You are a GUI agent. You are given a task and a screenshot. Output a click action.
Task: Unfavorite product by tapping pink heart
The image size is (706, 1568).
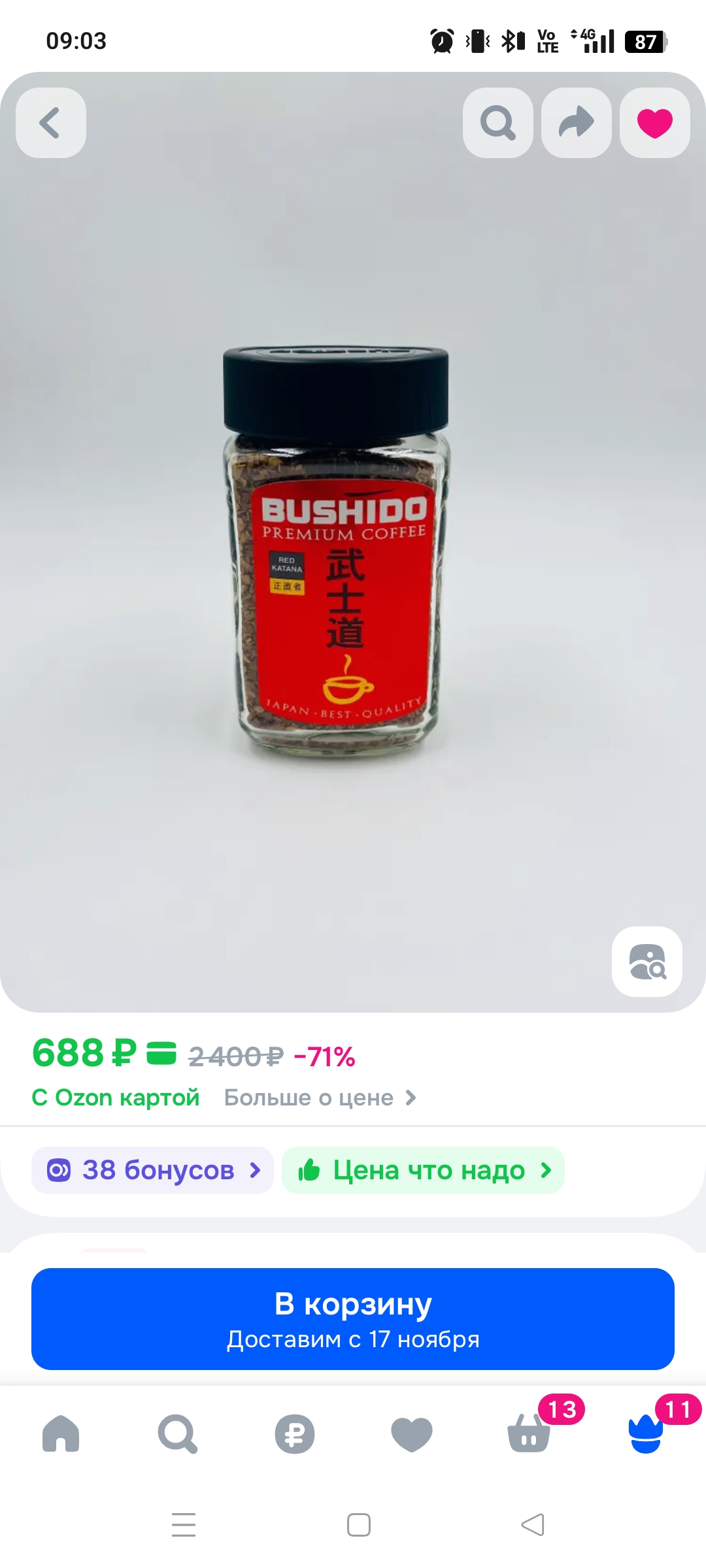pos(654,124)
